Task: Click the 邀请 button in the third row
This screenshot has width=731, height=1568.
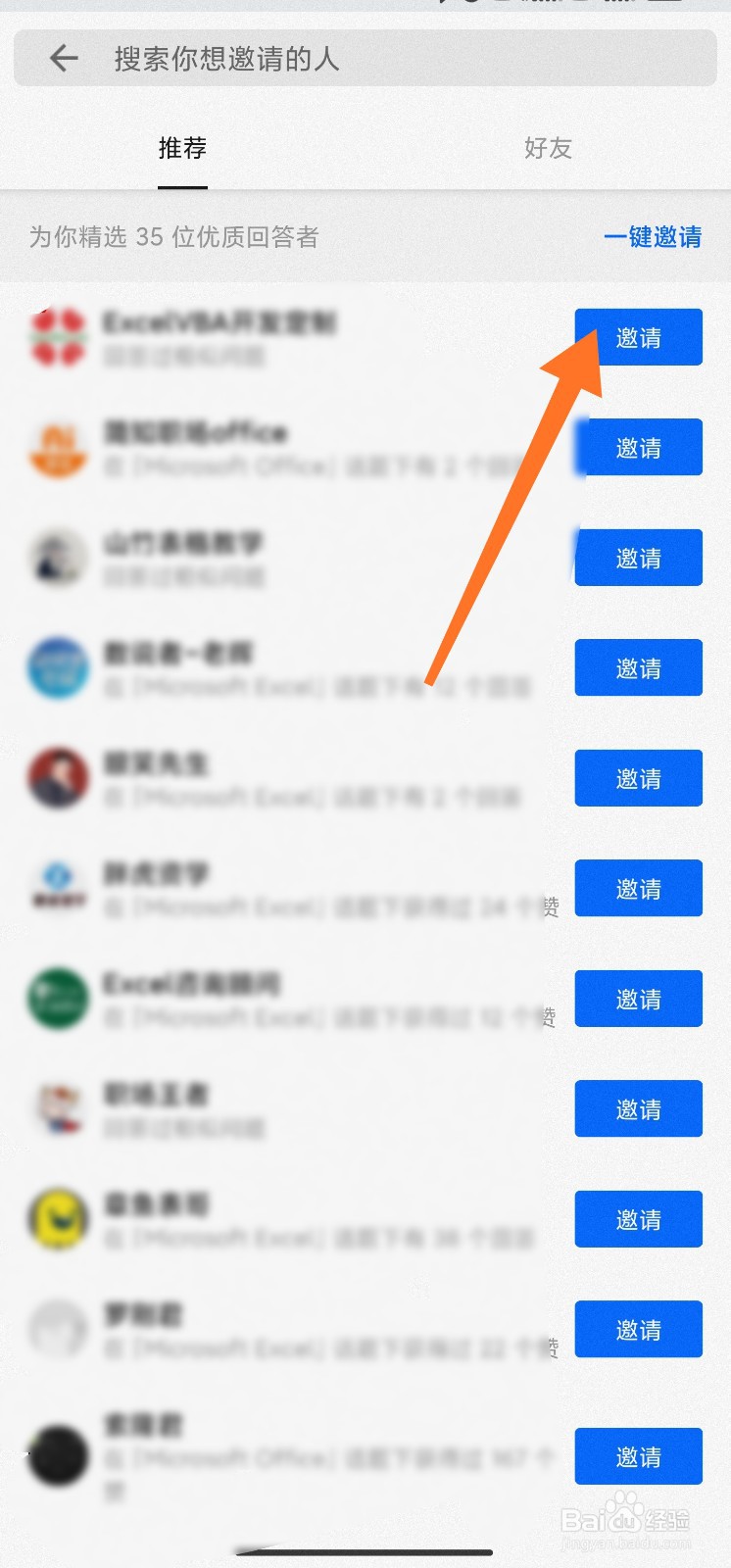Action: point(638,557)
